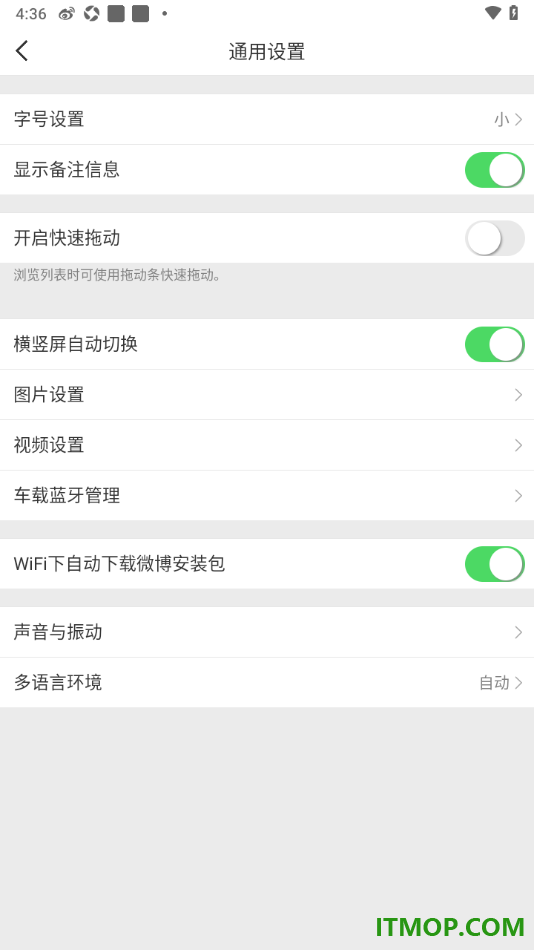
Task: Go back using the top-left arrow
Action: pyautogui.click(x=22, y=51)
